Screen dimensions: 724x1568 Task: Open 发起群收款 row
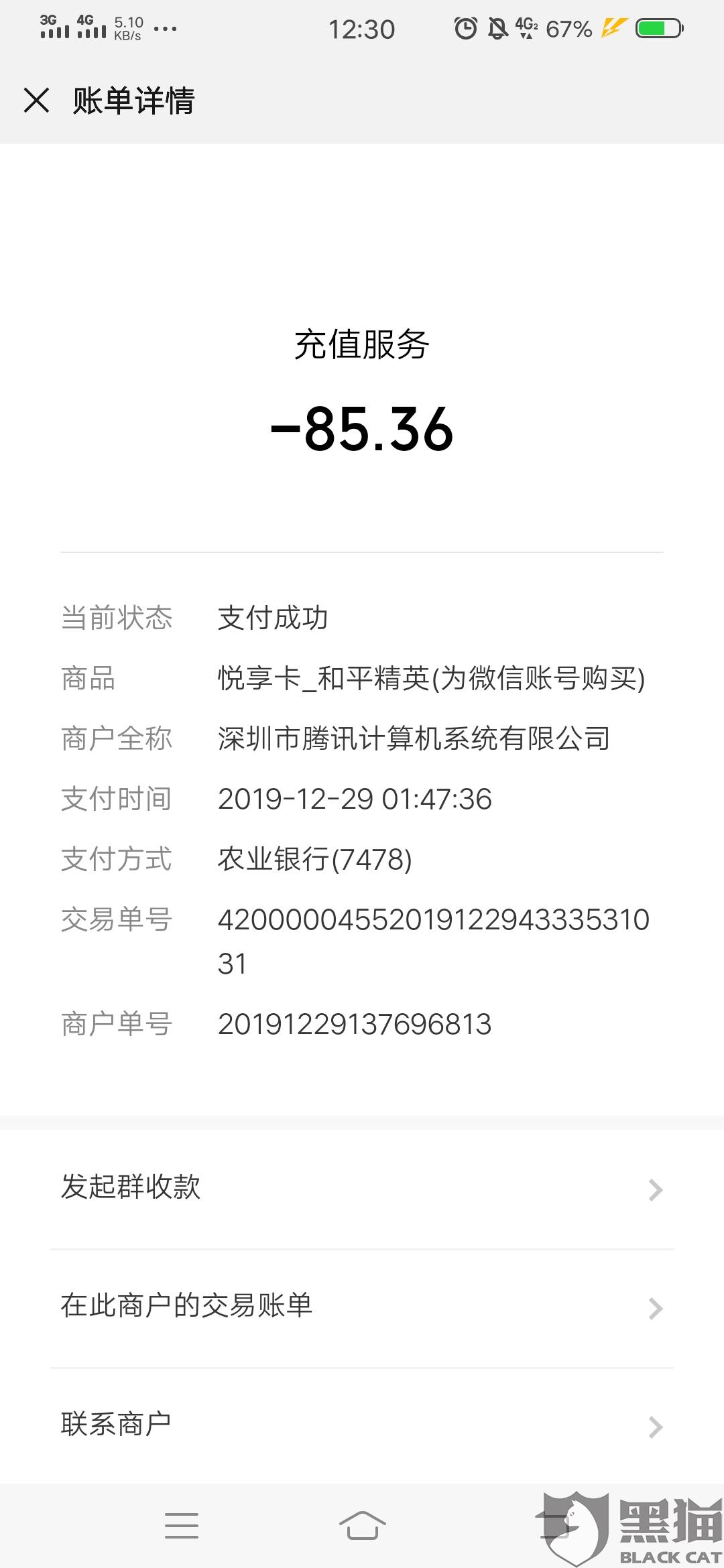[362, 1189]
